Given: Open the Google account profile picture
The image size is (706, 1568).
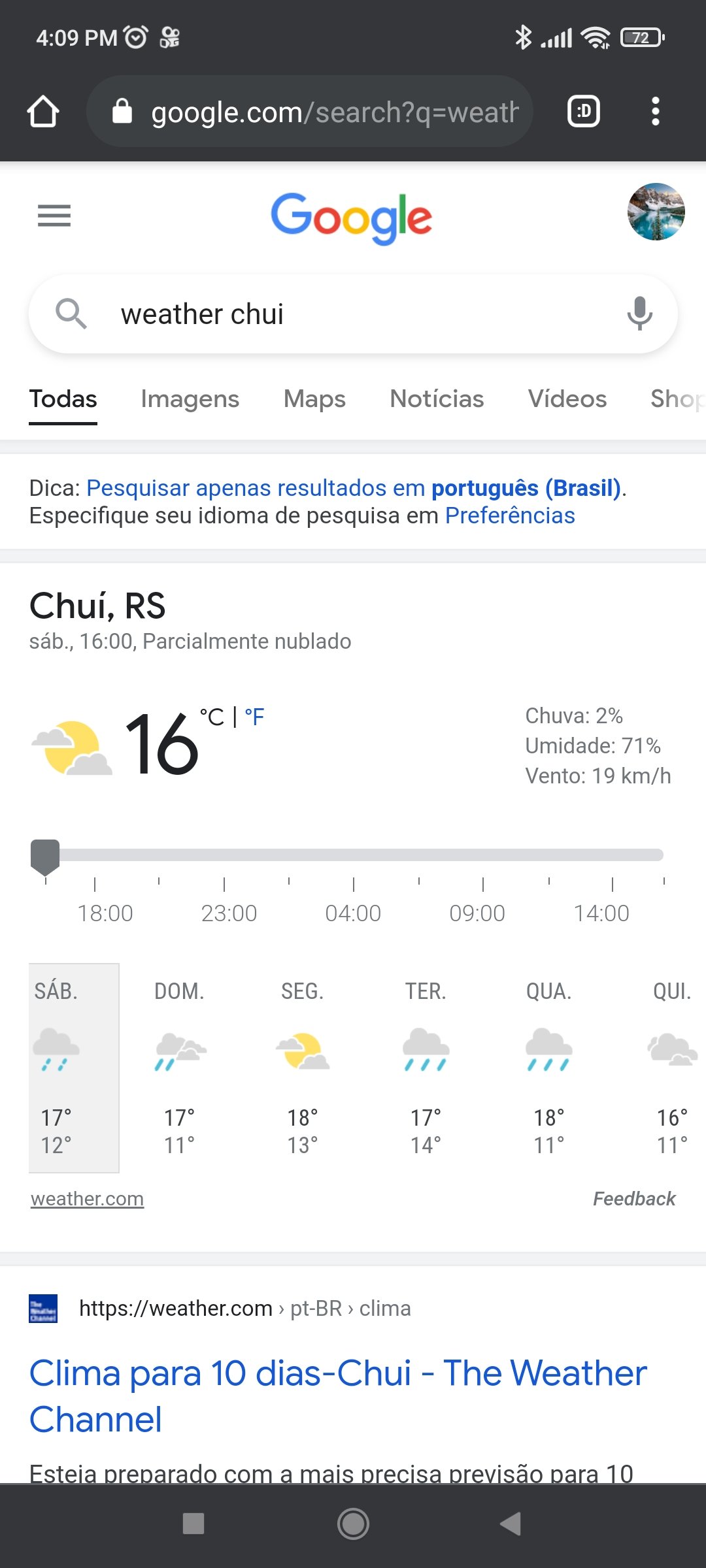Looking at the screenshot, I should pos(656,212).
